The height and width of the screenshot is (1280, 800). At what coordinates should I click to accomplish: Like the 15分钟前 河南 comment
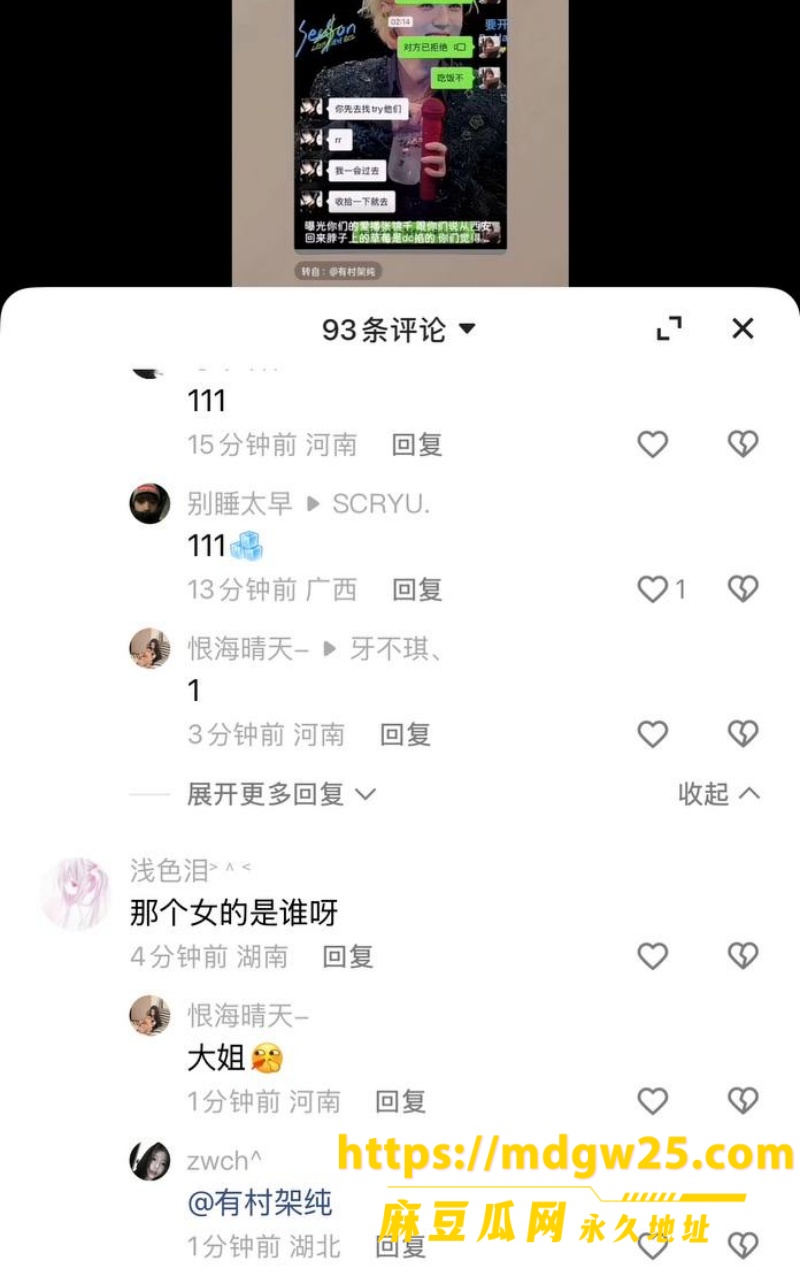tap(653, 444)
